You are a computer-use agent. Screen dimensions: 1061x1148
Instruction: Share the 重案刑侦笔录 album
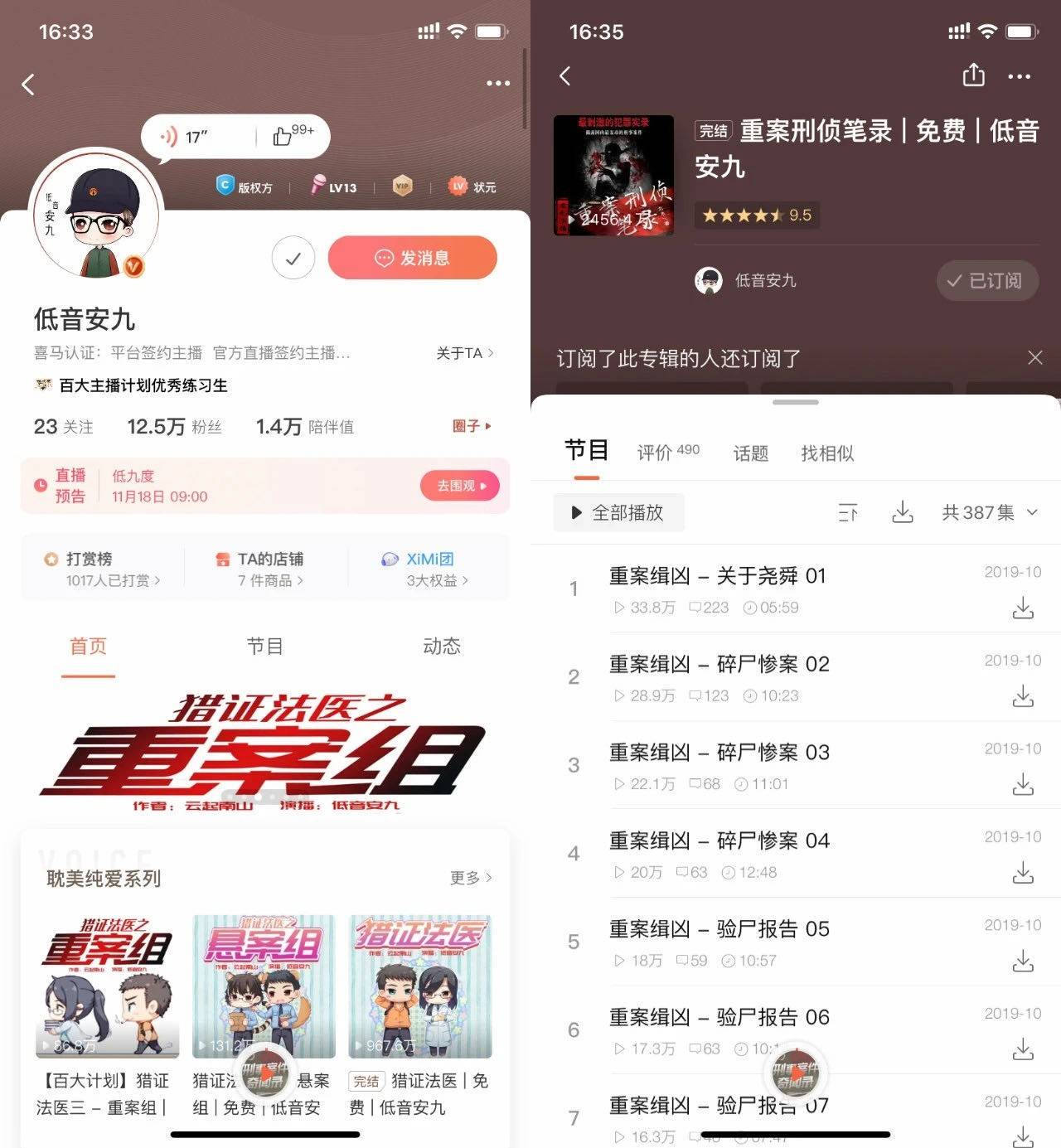[x=973, y=75]
